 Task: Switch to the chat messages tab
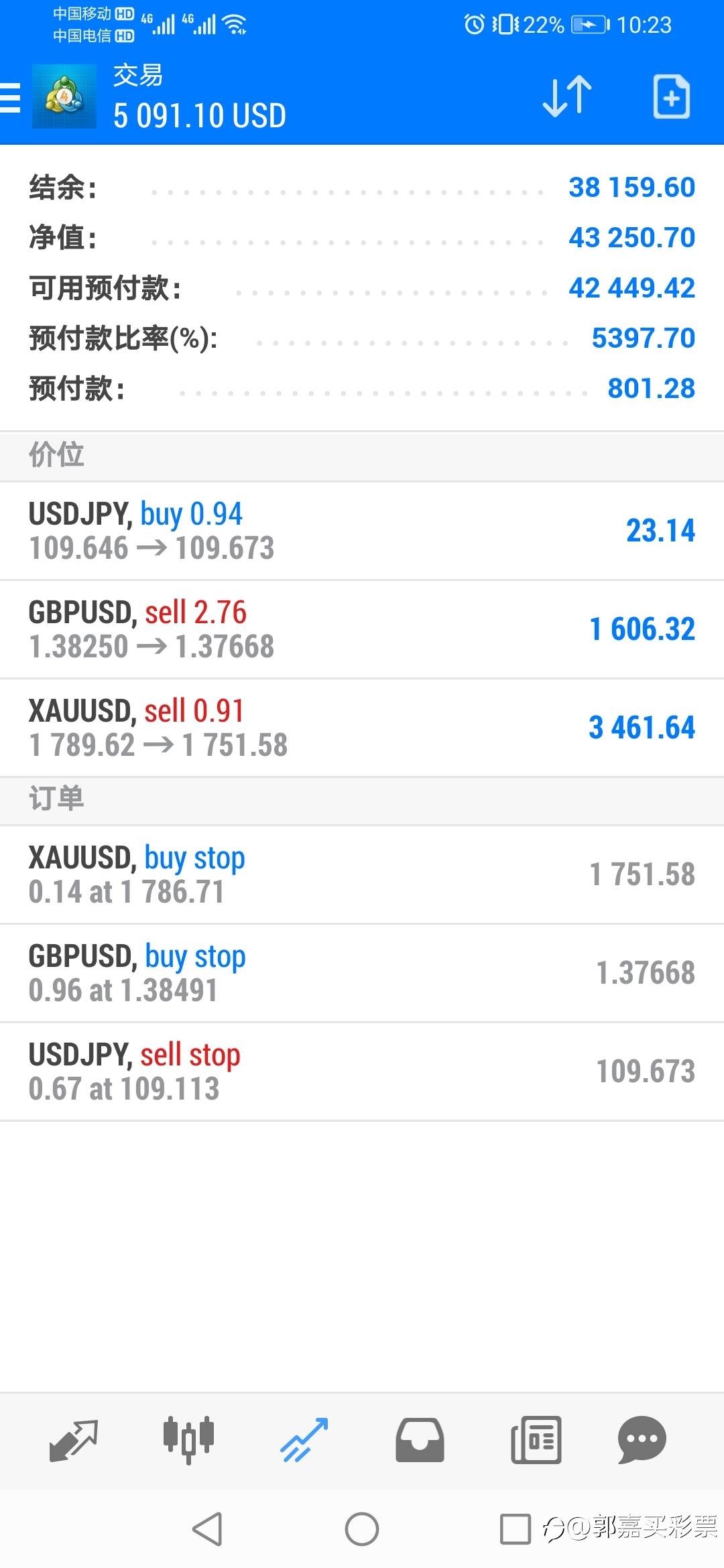pos(642,1440)
